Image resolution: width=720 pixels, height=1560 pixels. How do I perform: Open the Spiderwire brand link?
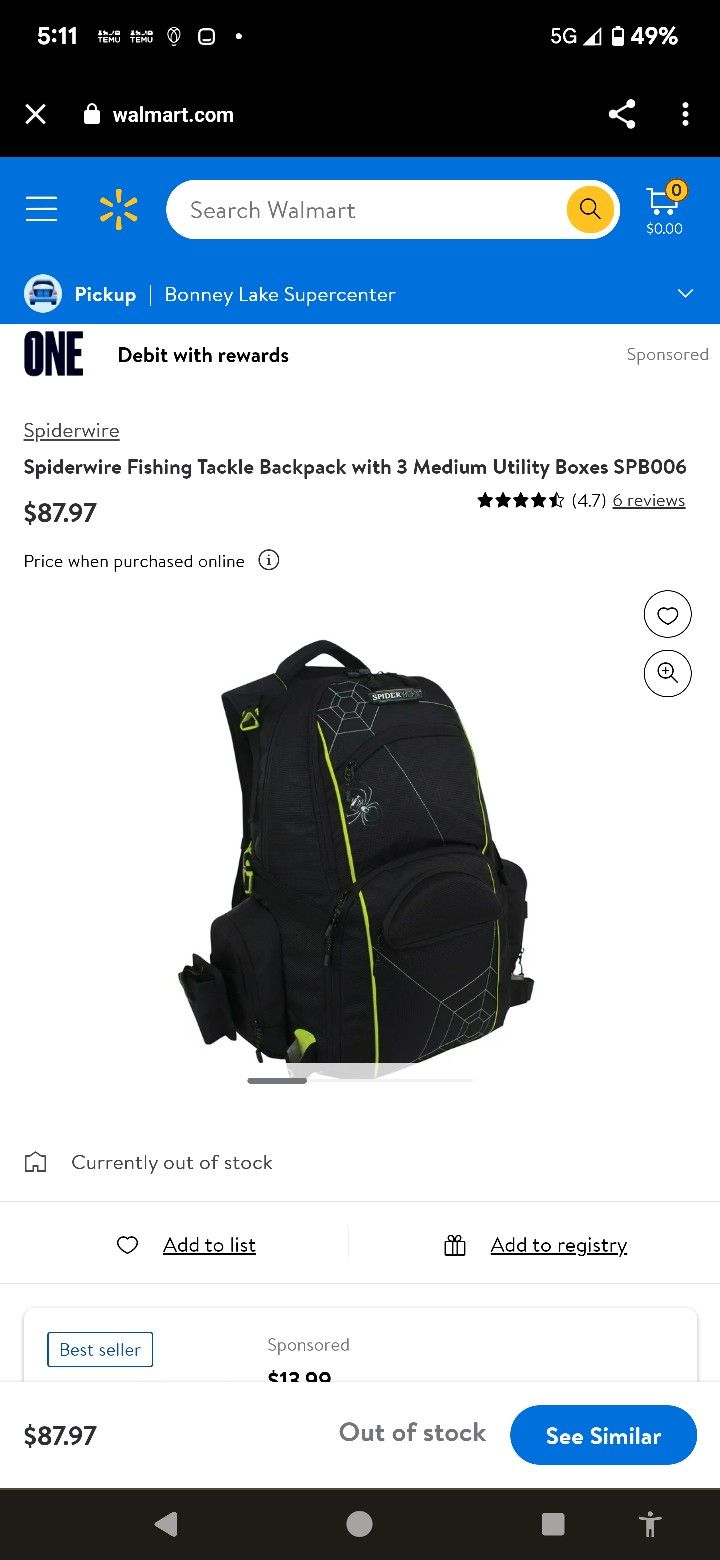[72, 431]
